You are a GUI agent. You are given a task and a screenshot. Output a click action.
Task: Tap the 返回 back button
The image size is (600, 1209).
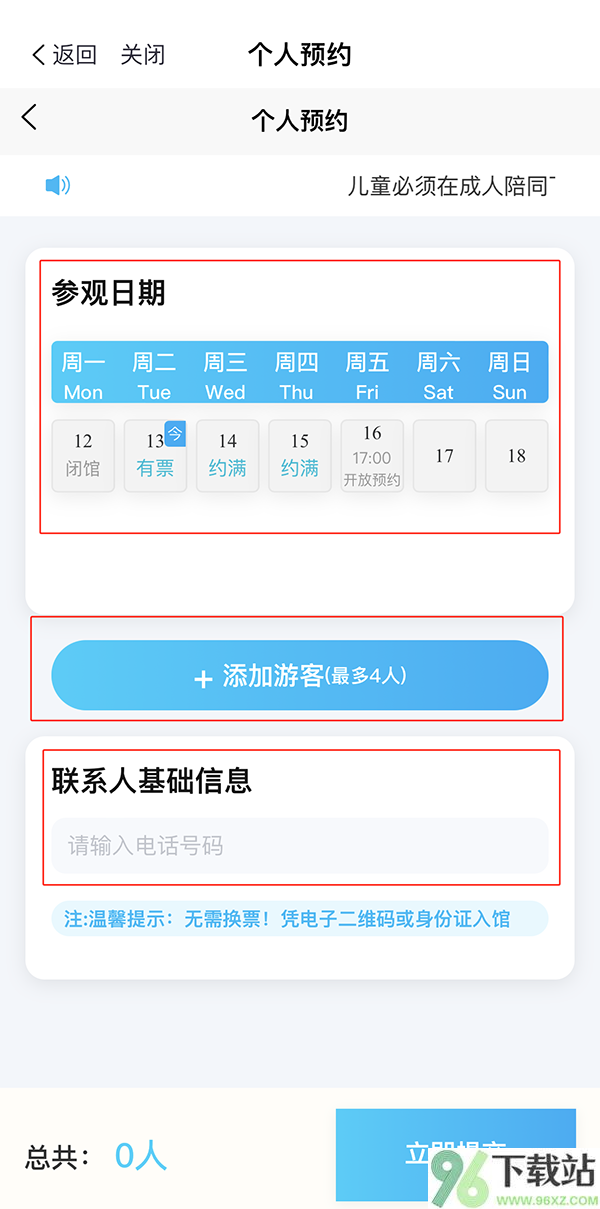(x=64, y=55)
